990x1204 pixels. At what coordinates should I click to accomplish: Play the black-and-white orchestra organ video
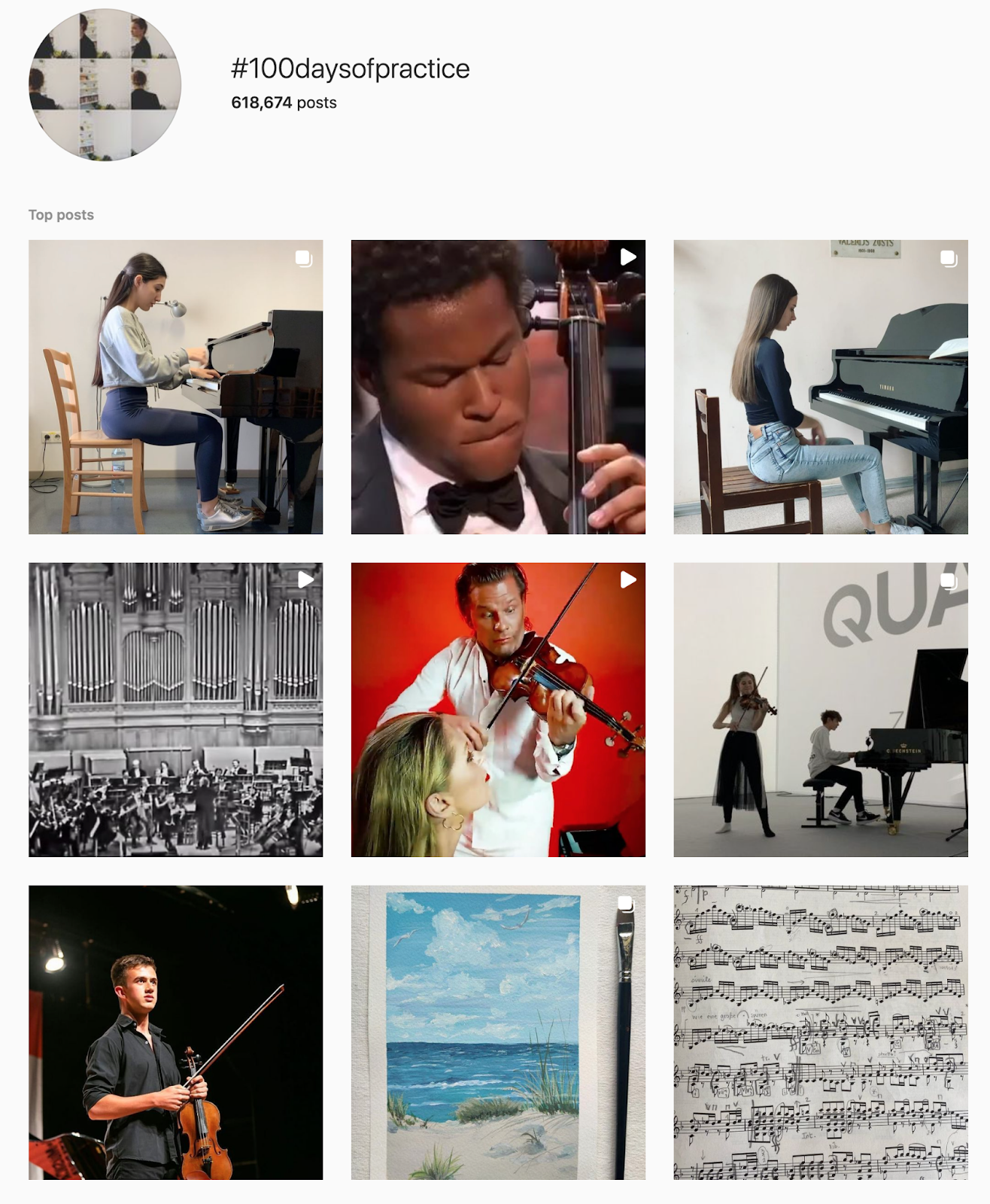pyautogui.click(x=175, y=710)
